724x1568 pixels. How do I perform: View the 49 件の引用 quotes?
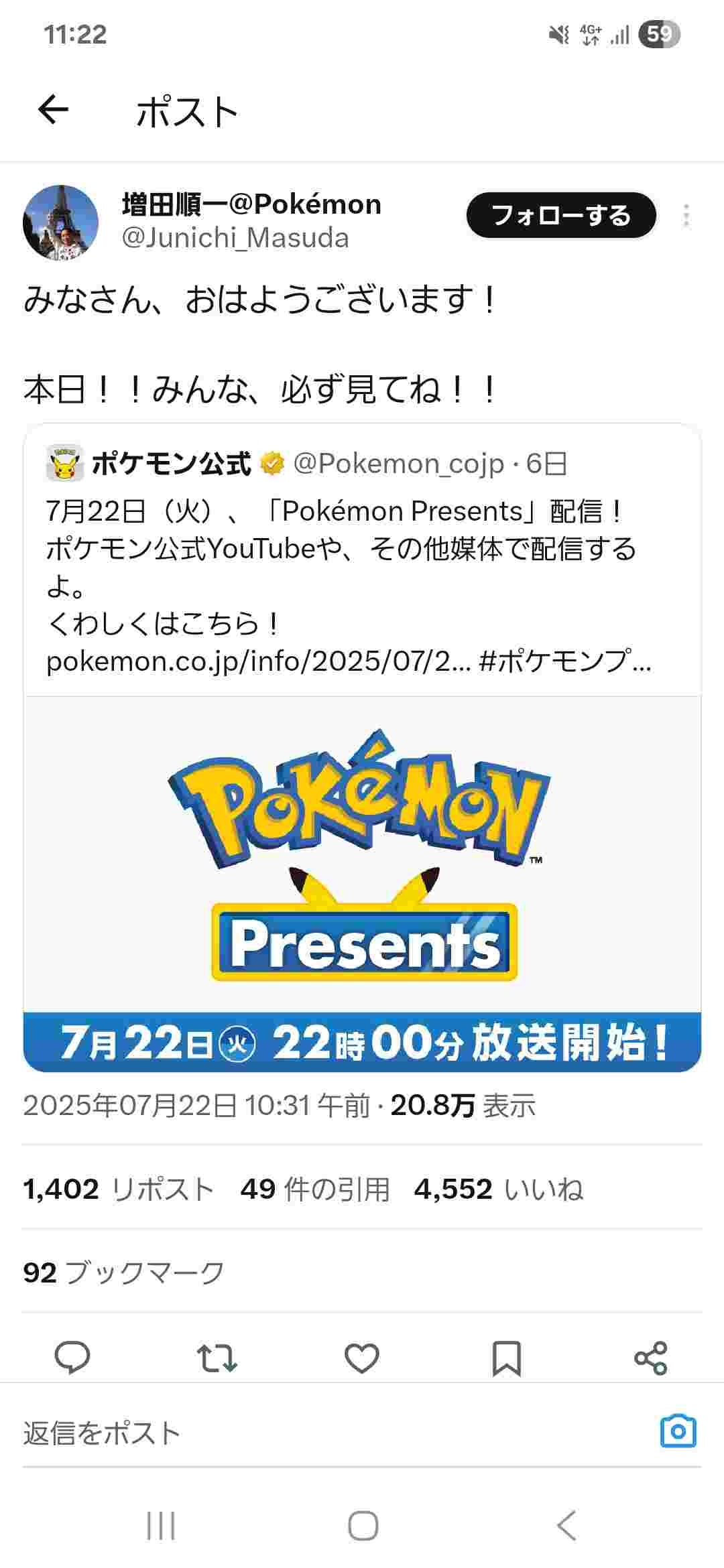(x=315, y=1189)
